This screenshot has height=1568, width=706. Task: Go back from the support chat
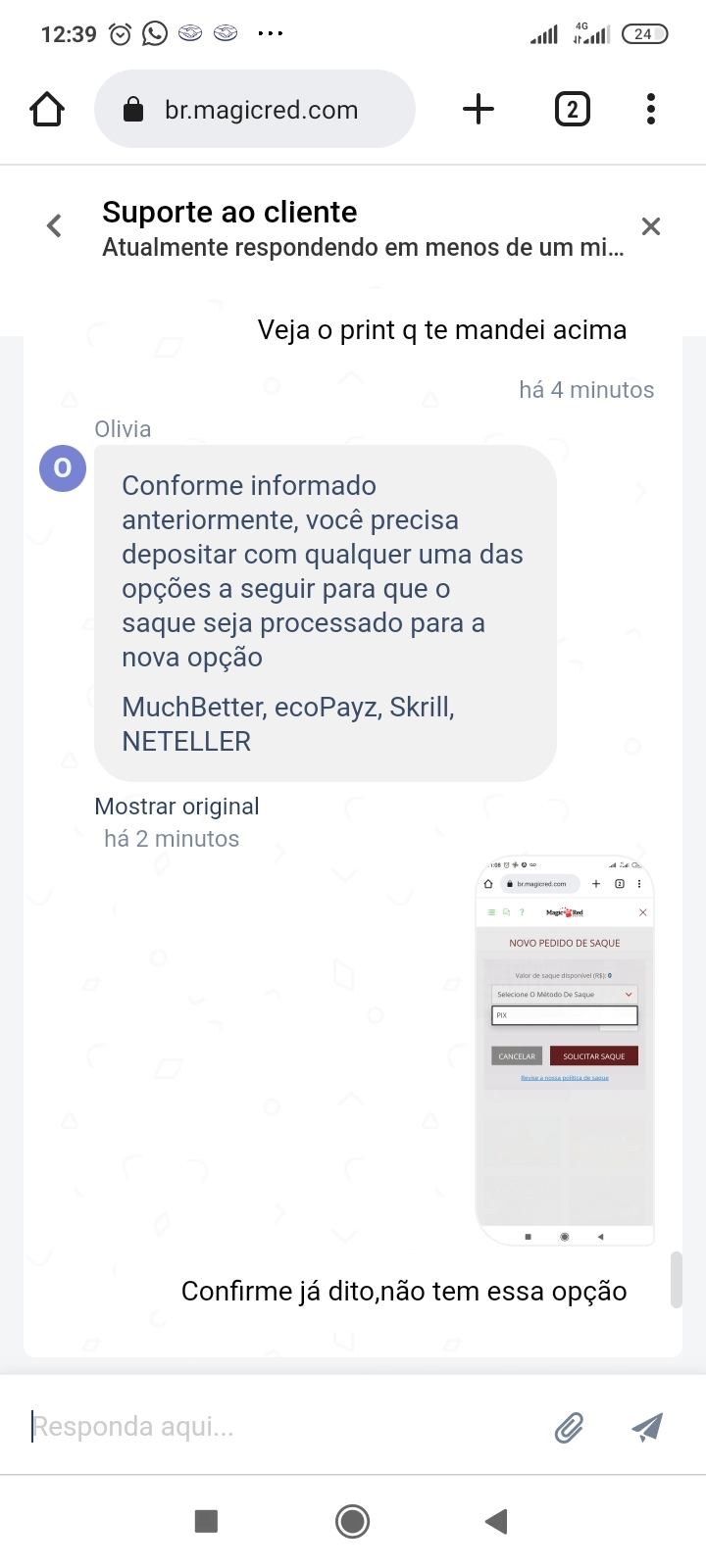[55, 226]
